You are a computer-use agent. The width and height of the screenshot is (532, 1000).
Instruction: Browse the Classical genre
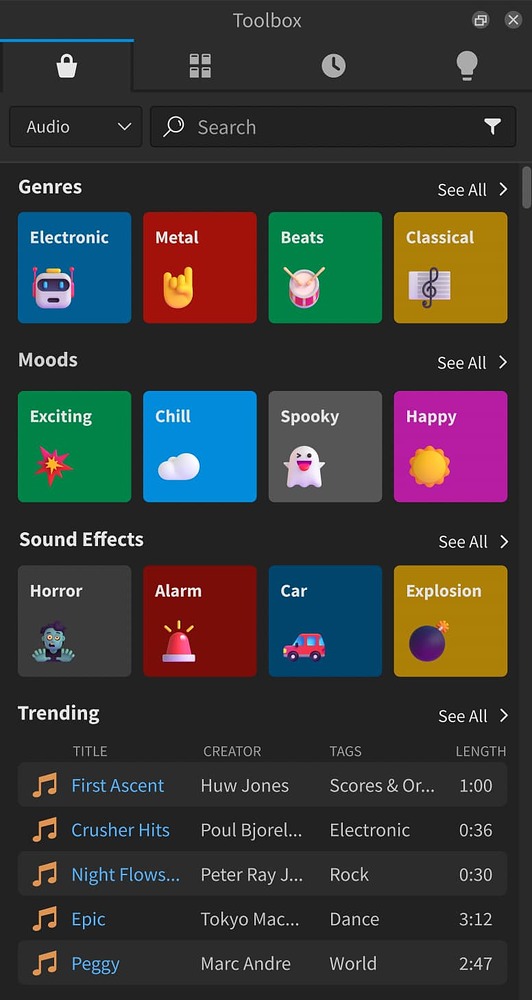[450, 267]
